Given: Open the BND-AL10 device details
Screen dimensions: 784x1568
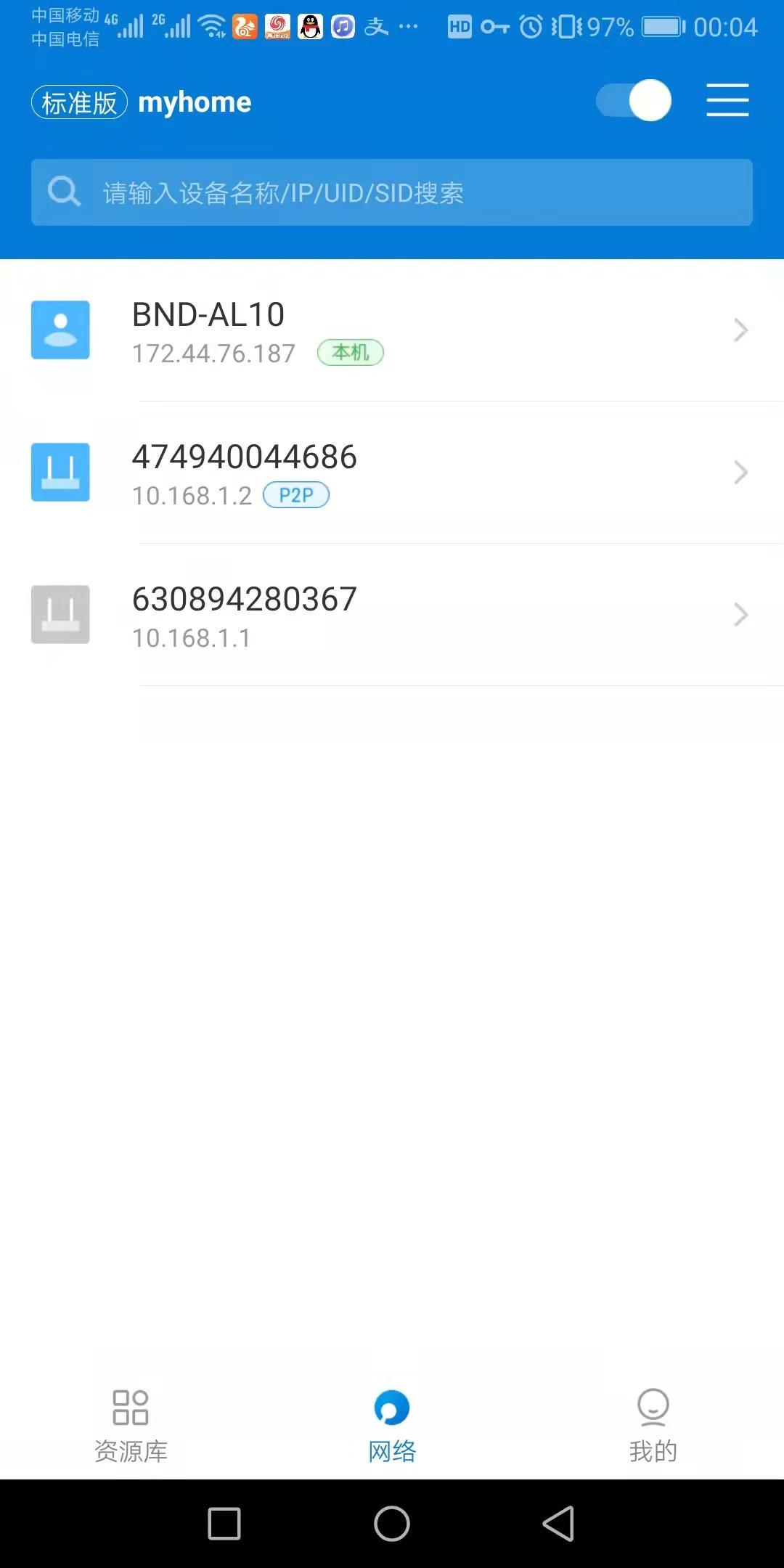Looking at the screenshot, I should [392, 331].
